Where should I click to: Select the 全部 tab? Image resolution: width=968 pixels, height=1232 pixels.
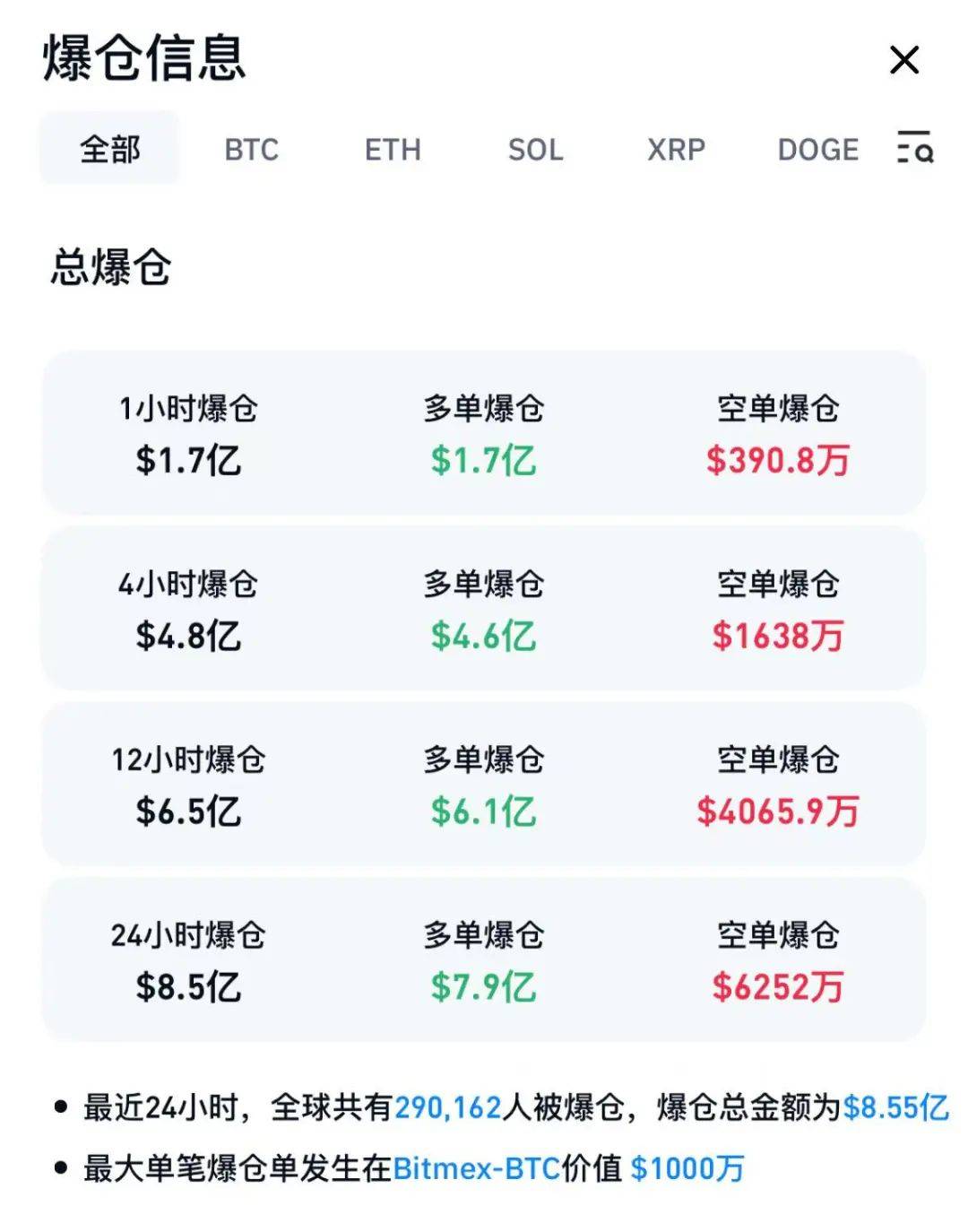[x=109, y=150]
